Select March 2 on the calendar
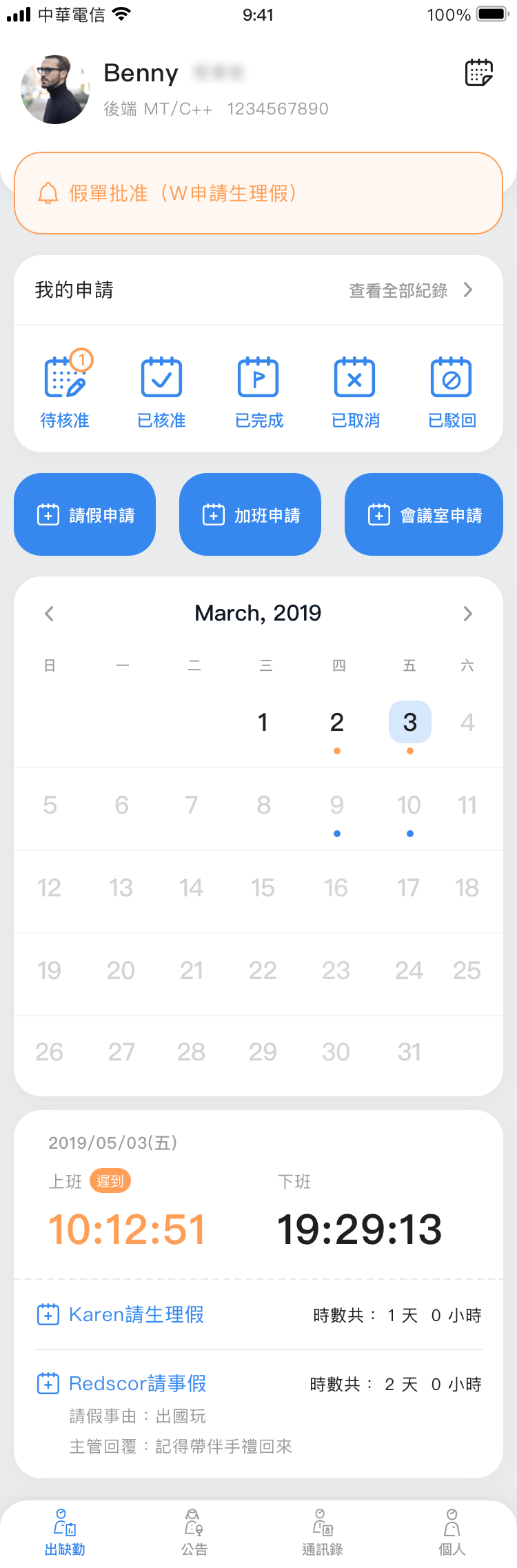 tap(336, 723)
